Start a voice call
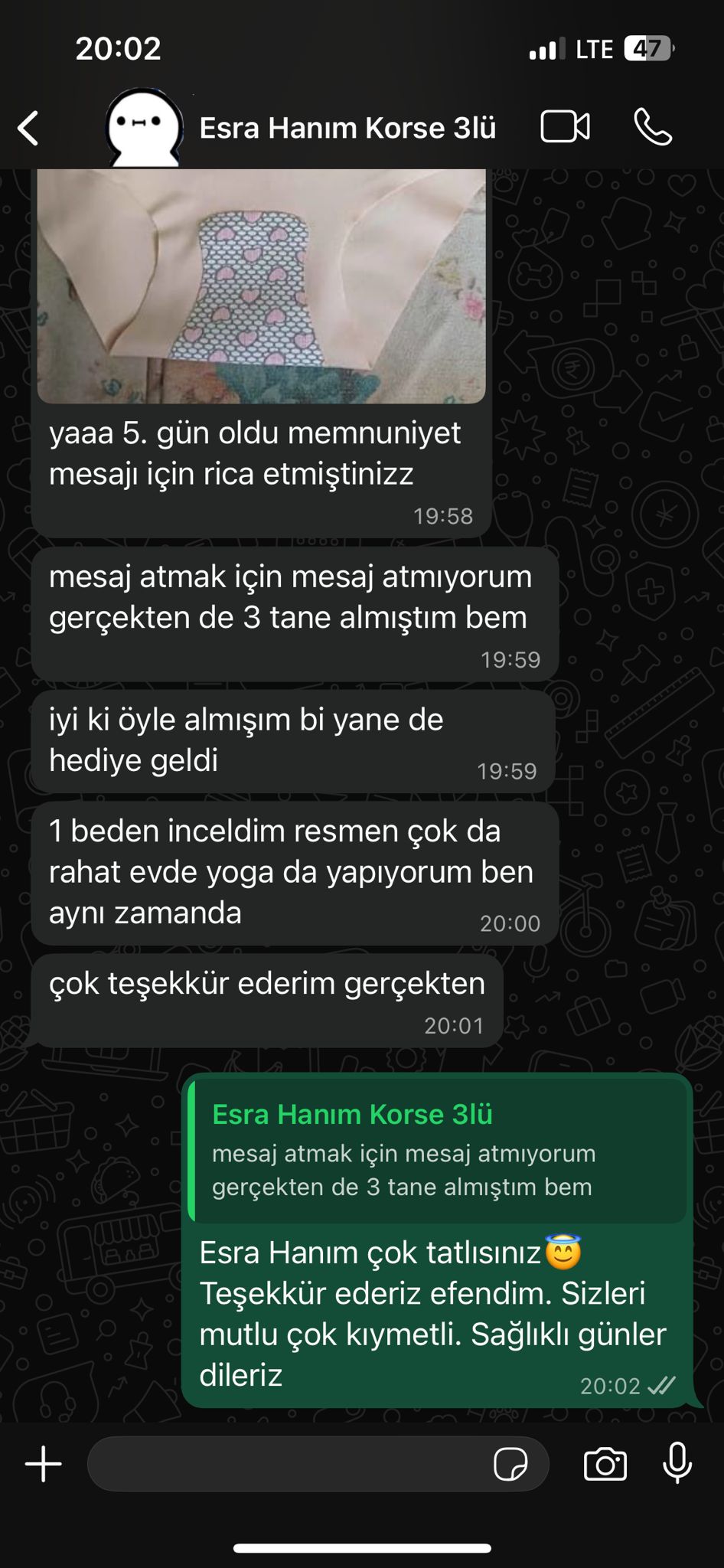Image resolution: width=724 pixels, height=1568 pixels. [653, 127]
